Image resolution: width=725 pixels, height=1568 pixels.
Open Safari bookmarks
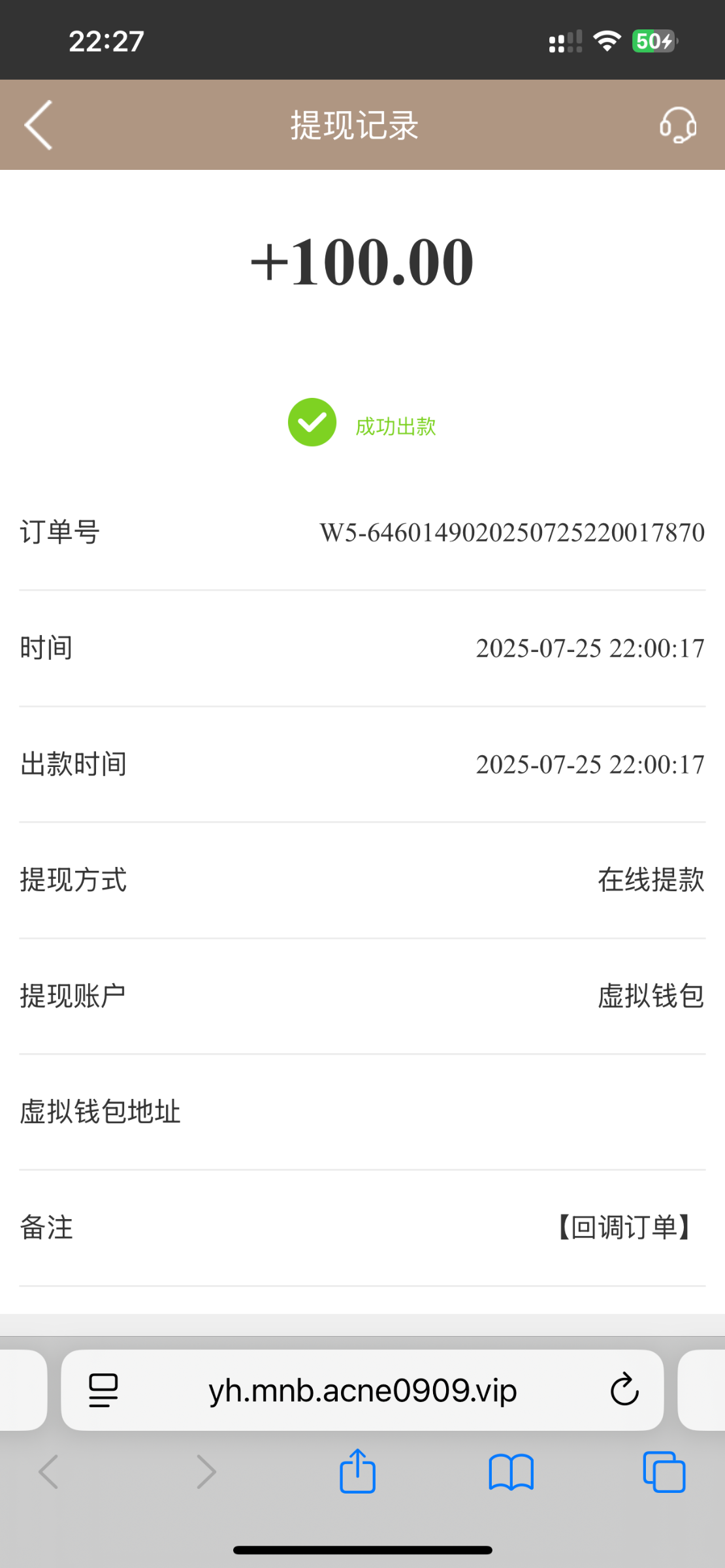point(511,1473)
